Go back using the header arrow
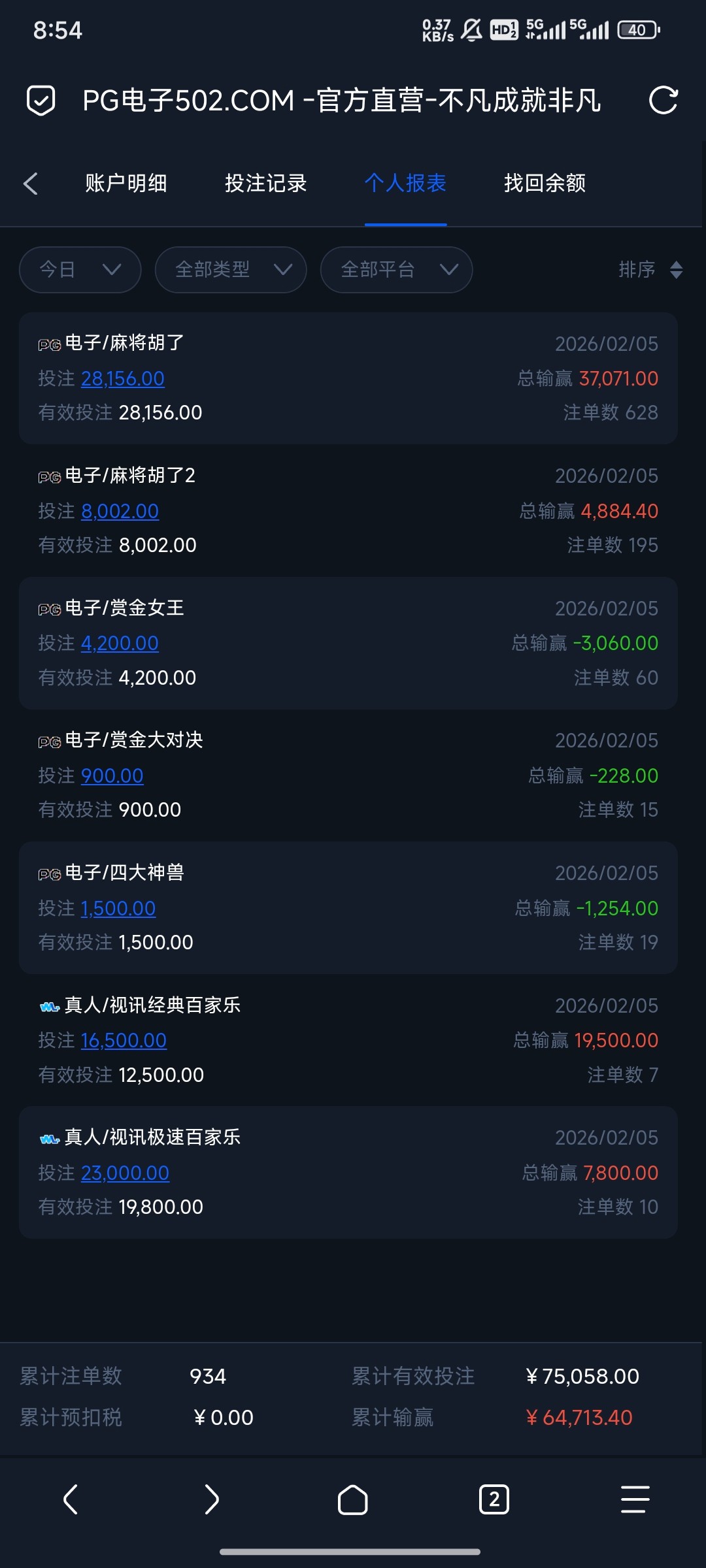The height and width of the screenshot is (1568, 706). point(30,184)
